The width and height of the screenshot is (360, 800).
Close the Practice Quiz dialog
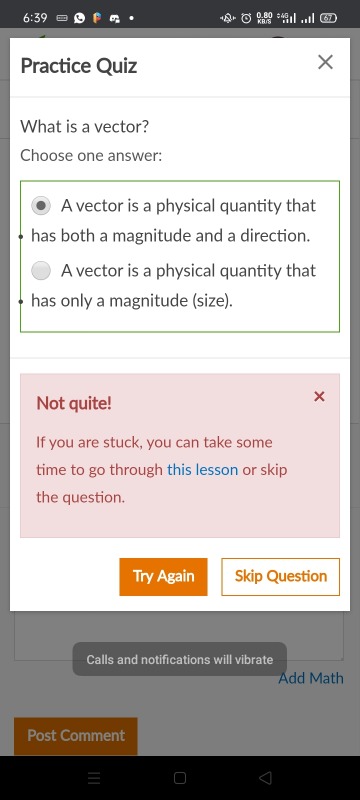325,62
